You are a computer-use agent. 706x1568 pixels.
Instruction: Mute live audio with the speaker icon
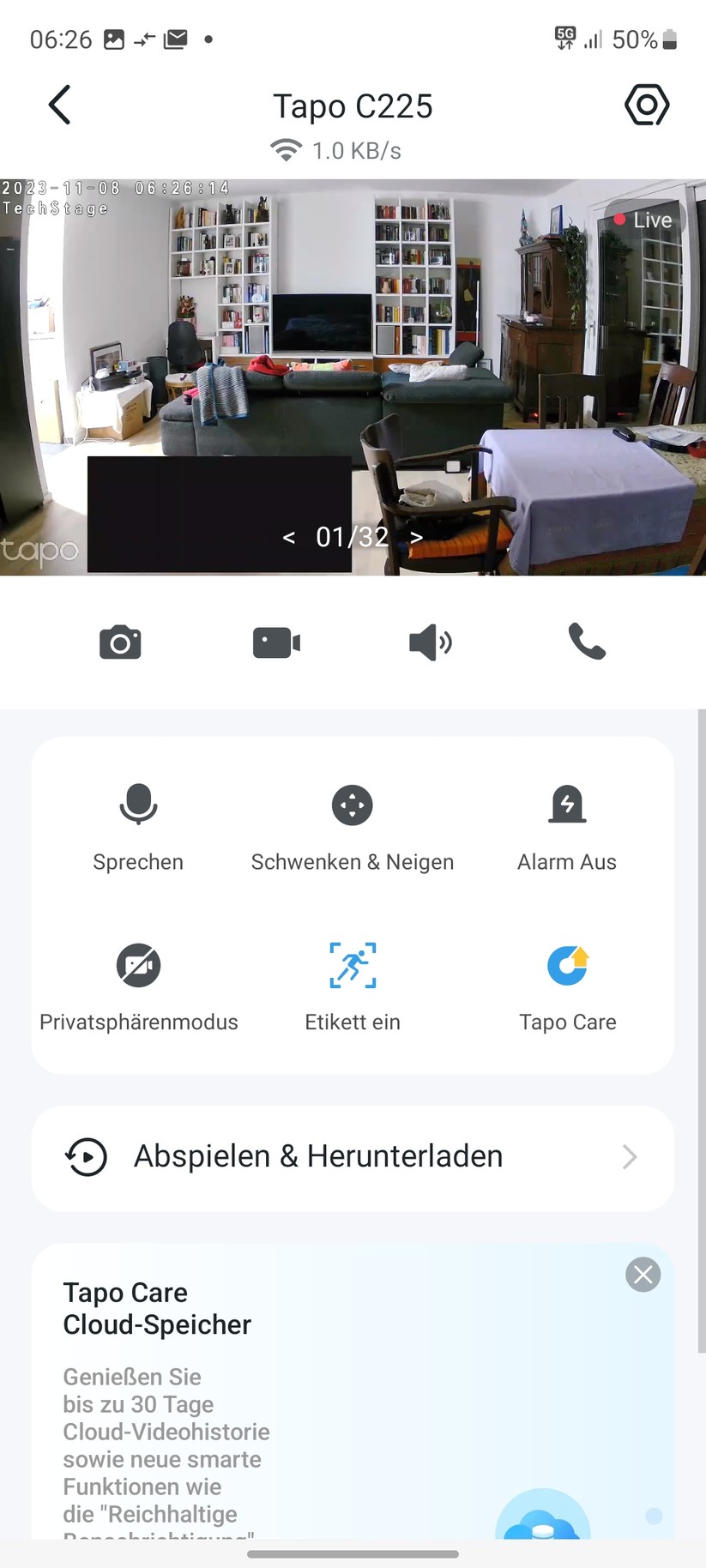click(430, 642)
